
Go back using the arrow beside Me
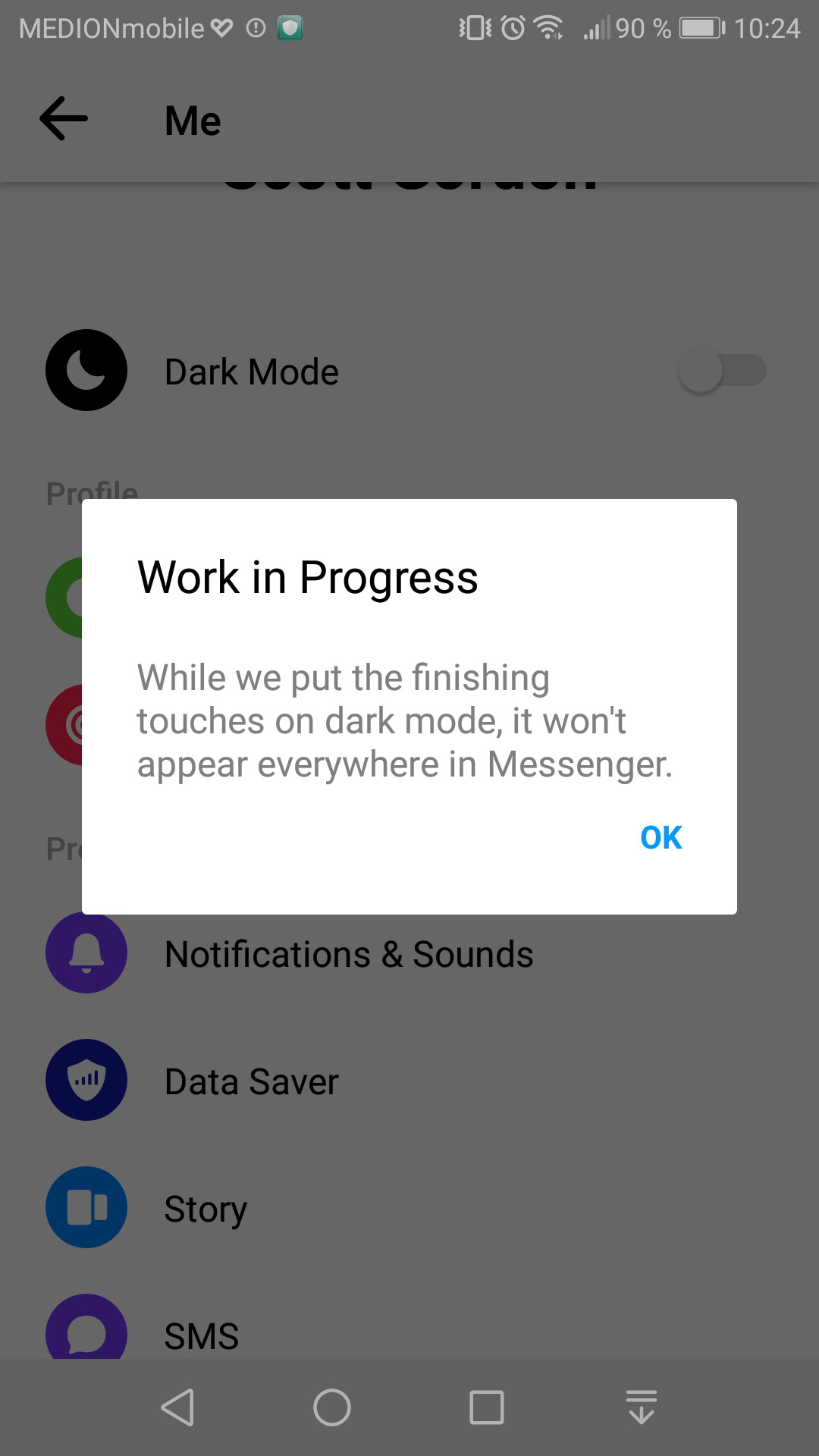(x=64, y=119)
